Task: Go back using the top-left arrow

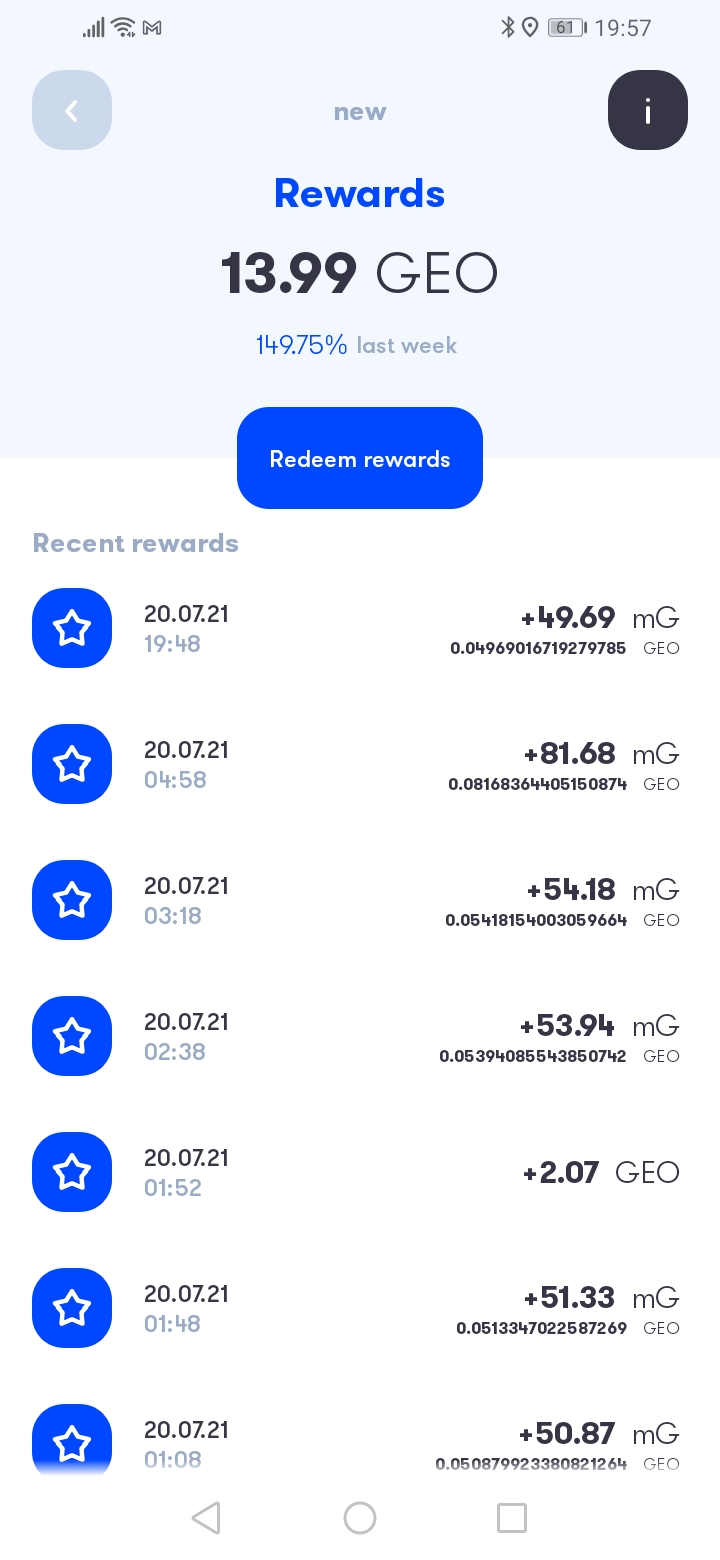Action: (72, 110)
